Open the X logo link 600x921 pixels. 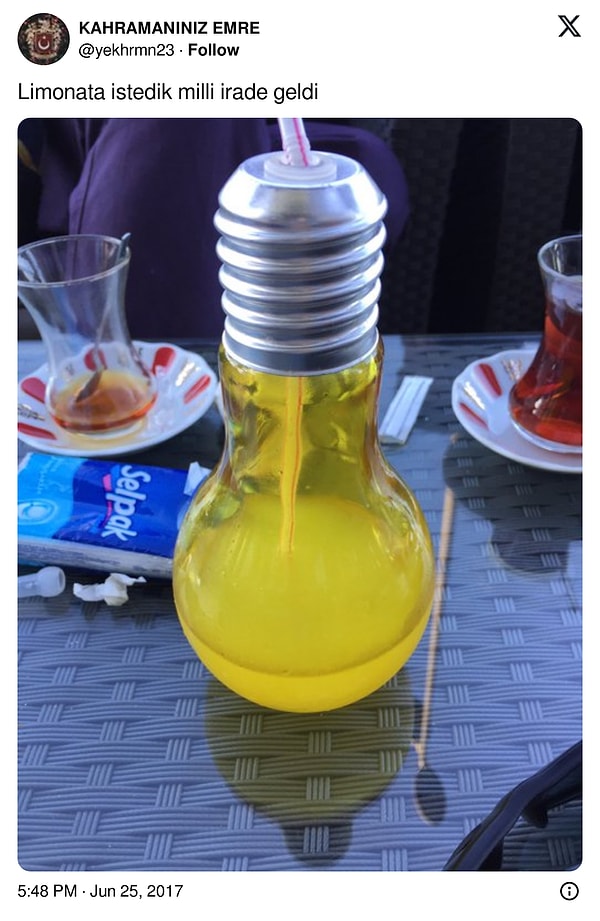coord(569,27)
